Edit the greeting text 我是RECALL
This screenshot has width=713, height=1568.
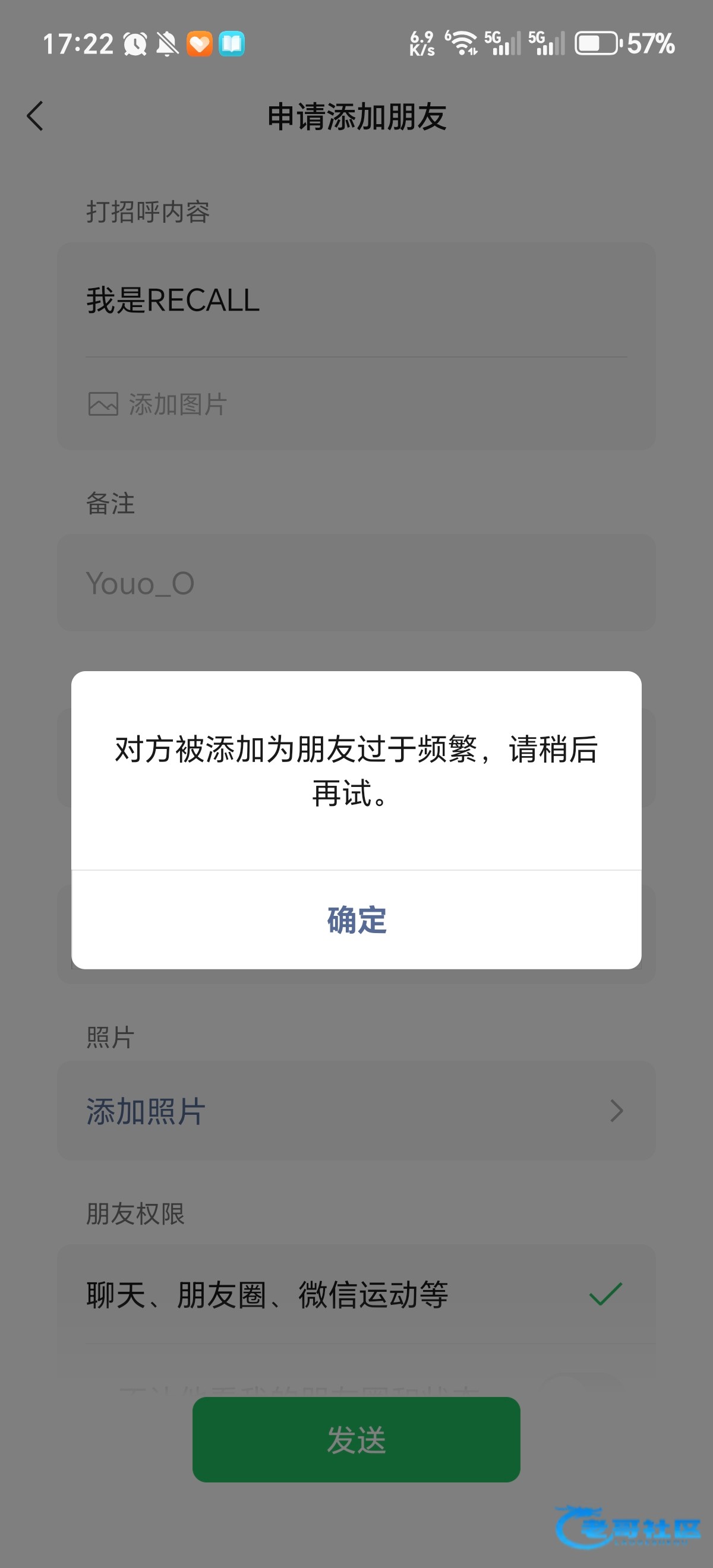click(355, 300)
